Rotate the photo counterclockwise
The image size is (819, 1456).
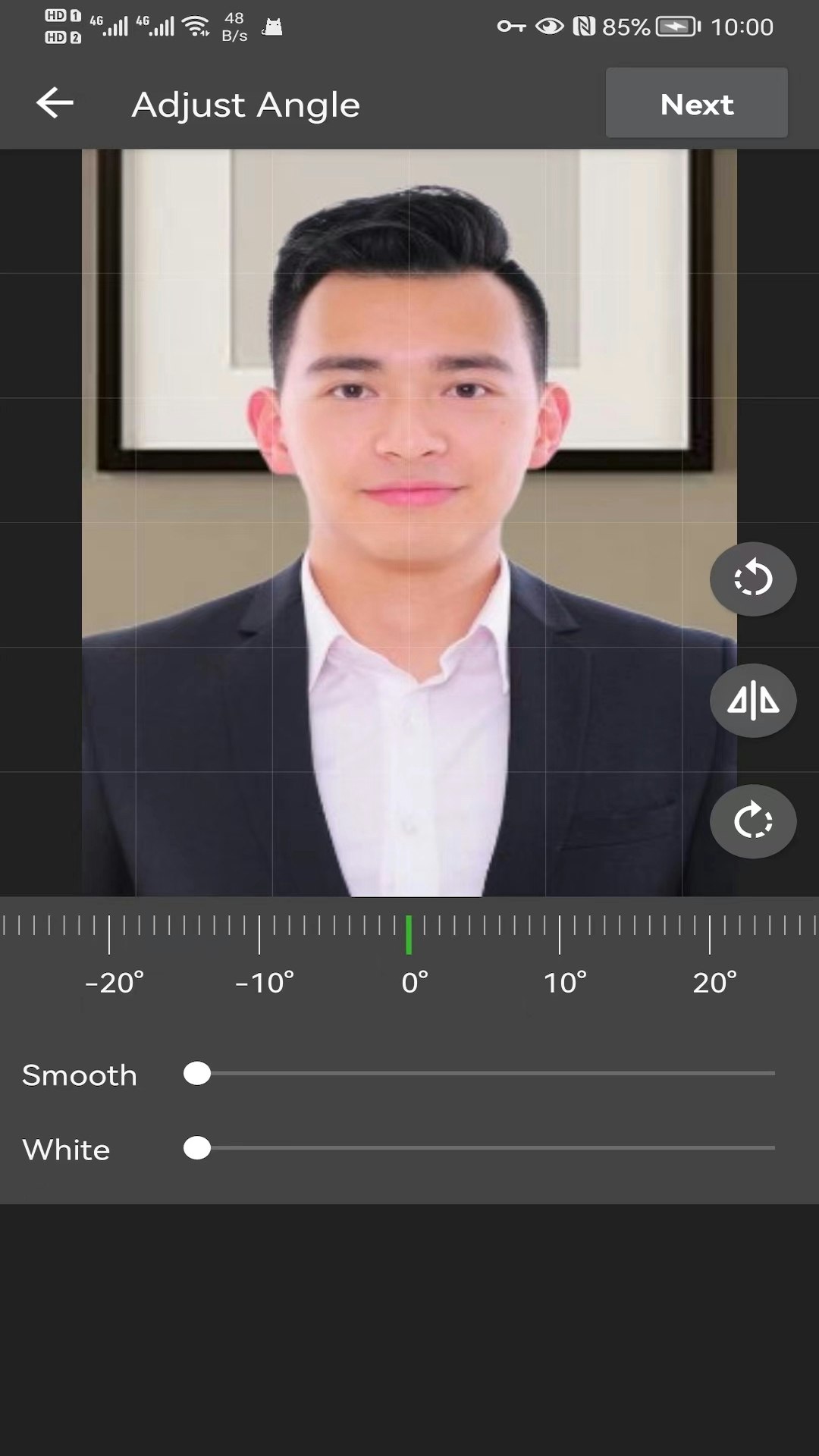pyautogui.click(x=753, y=579)
